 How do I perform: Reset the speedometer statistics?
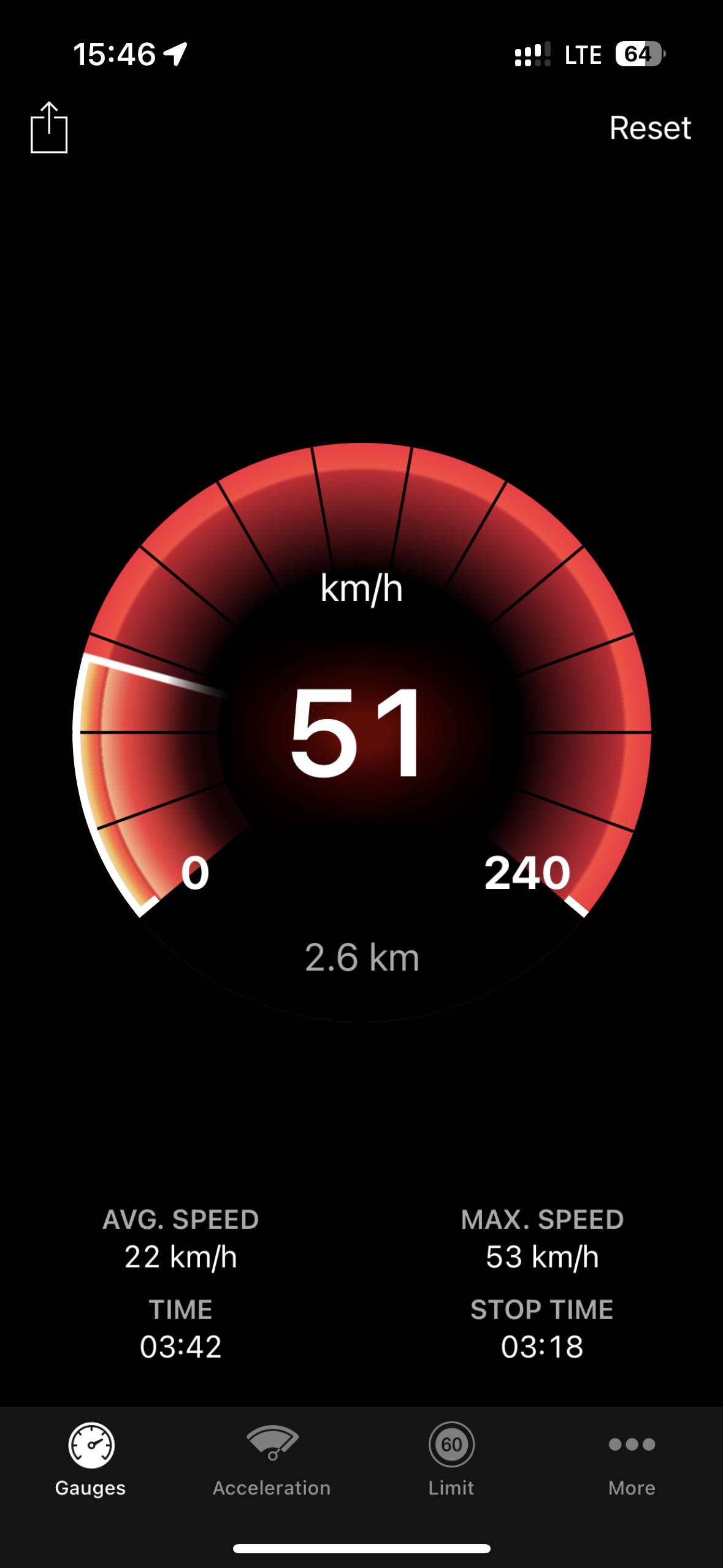[x=649, y=128]
